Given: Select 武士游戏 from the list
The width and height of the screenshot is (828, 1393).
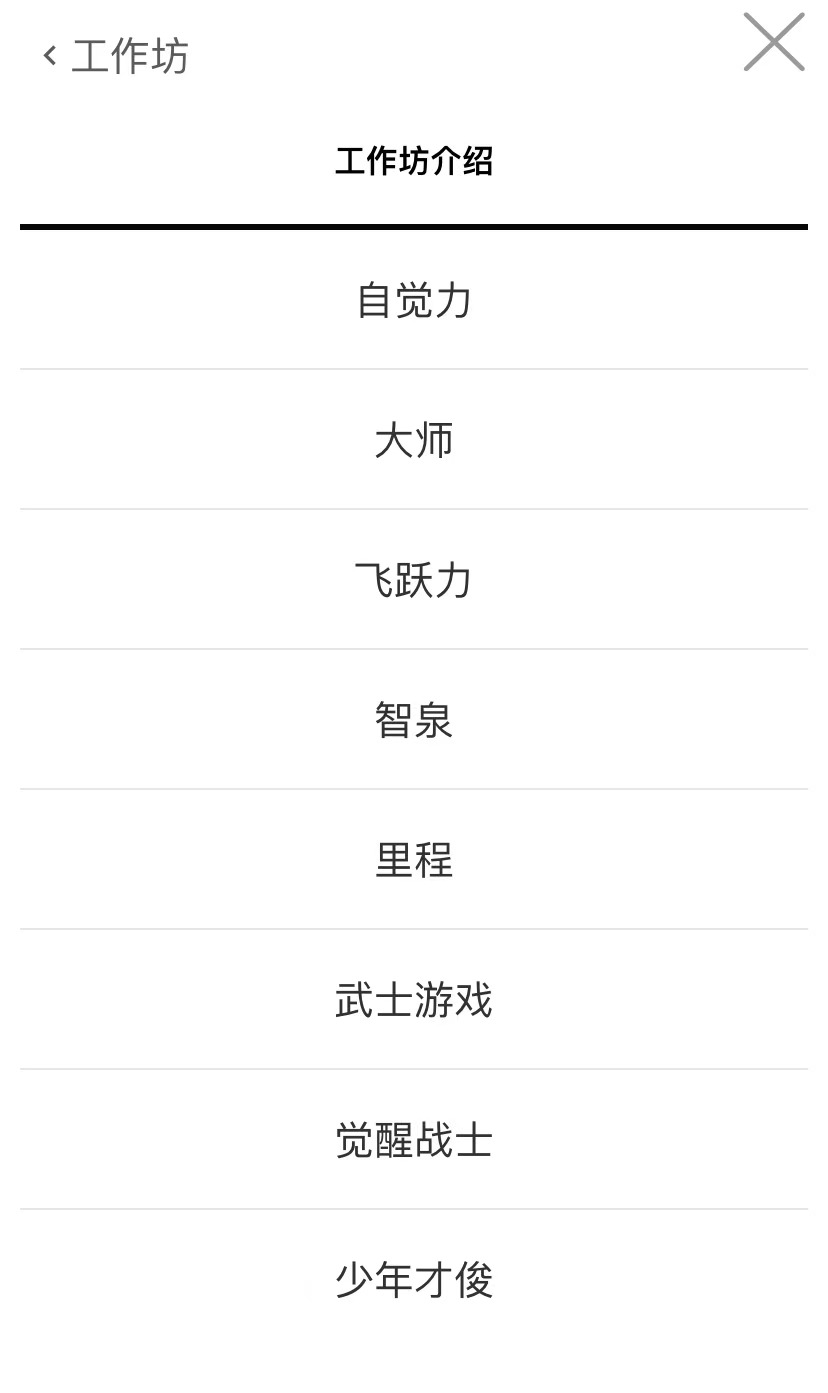Looking at the screenshot, I should 414,1000.
